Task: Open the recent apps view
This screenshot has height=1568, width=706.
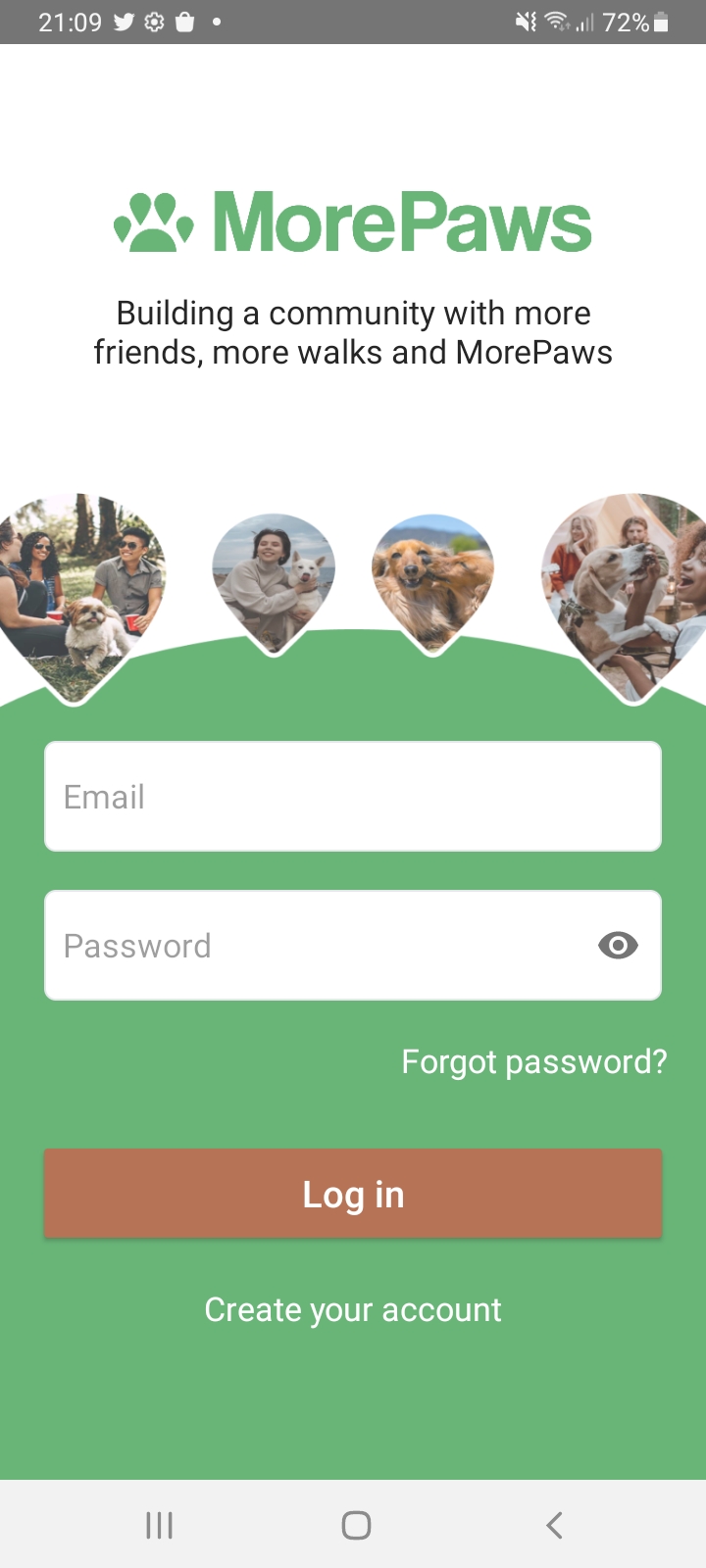Action: click(x=159, y=1525)
